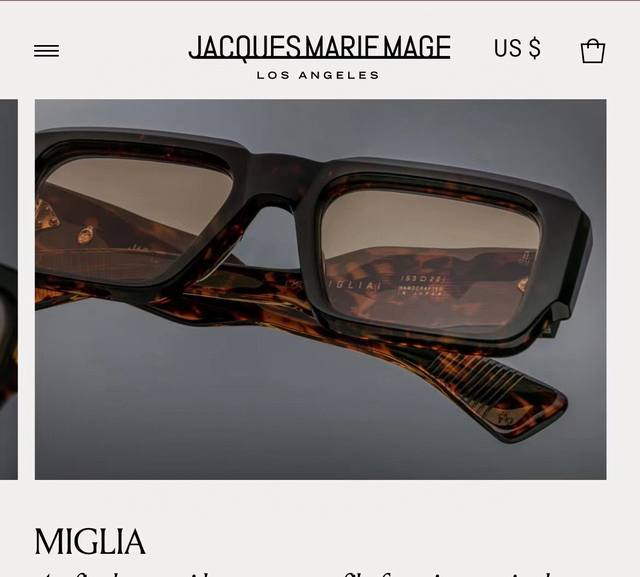Open the Miglia sunglasses product image
Image resolution: width=640 pixels, height=577 pixels.
tap(320, 289)
